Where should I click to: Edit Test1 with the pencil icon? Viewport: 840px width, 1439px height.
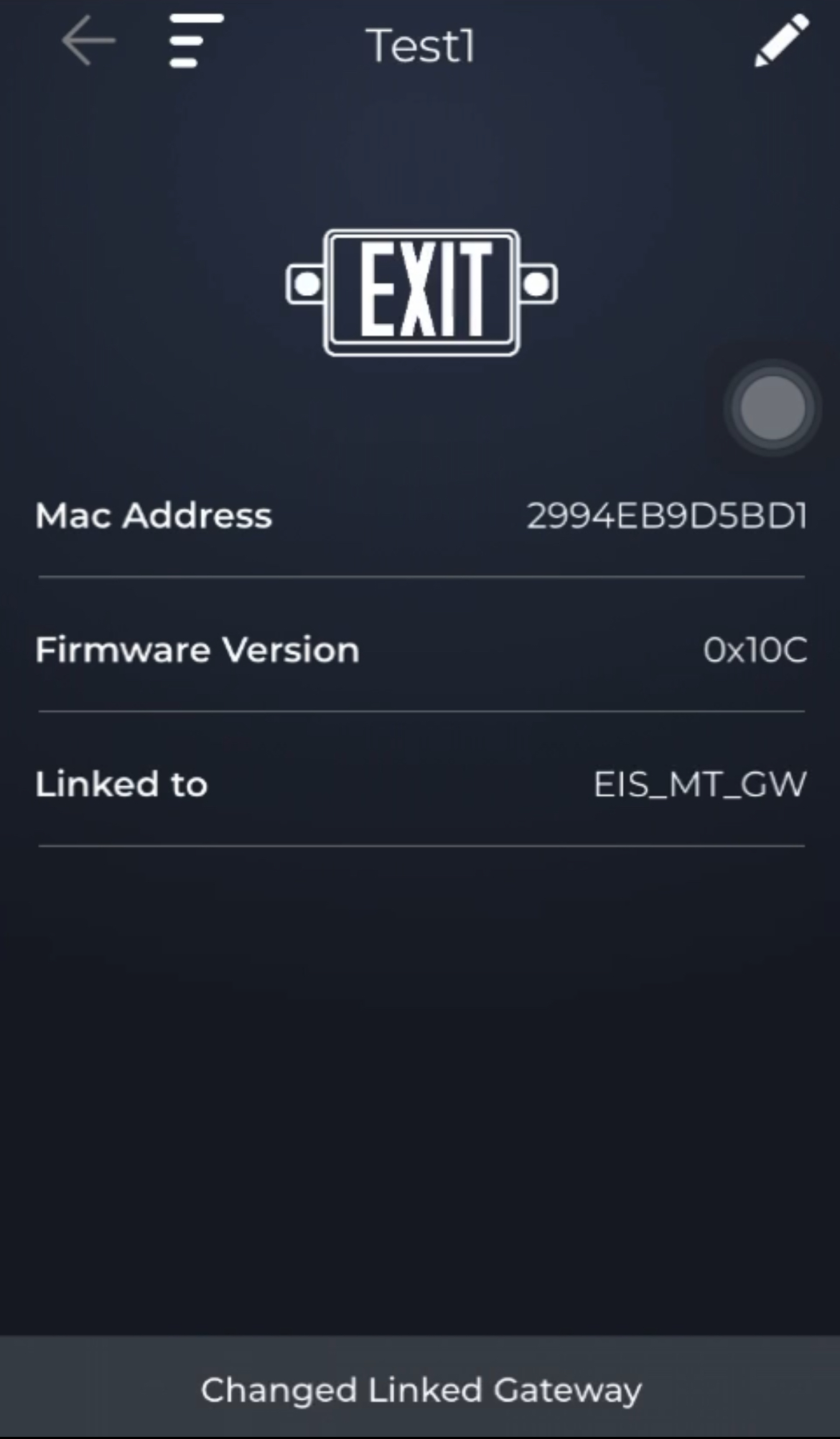(x=781, y=42)
